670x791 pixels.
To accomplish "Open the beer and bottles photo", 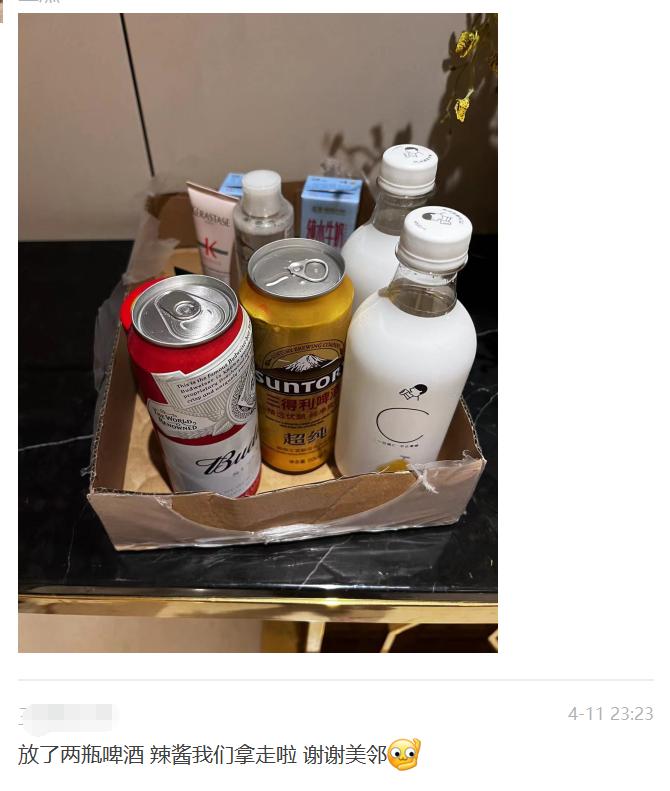I will click(x=258, y=333).
